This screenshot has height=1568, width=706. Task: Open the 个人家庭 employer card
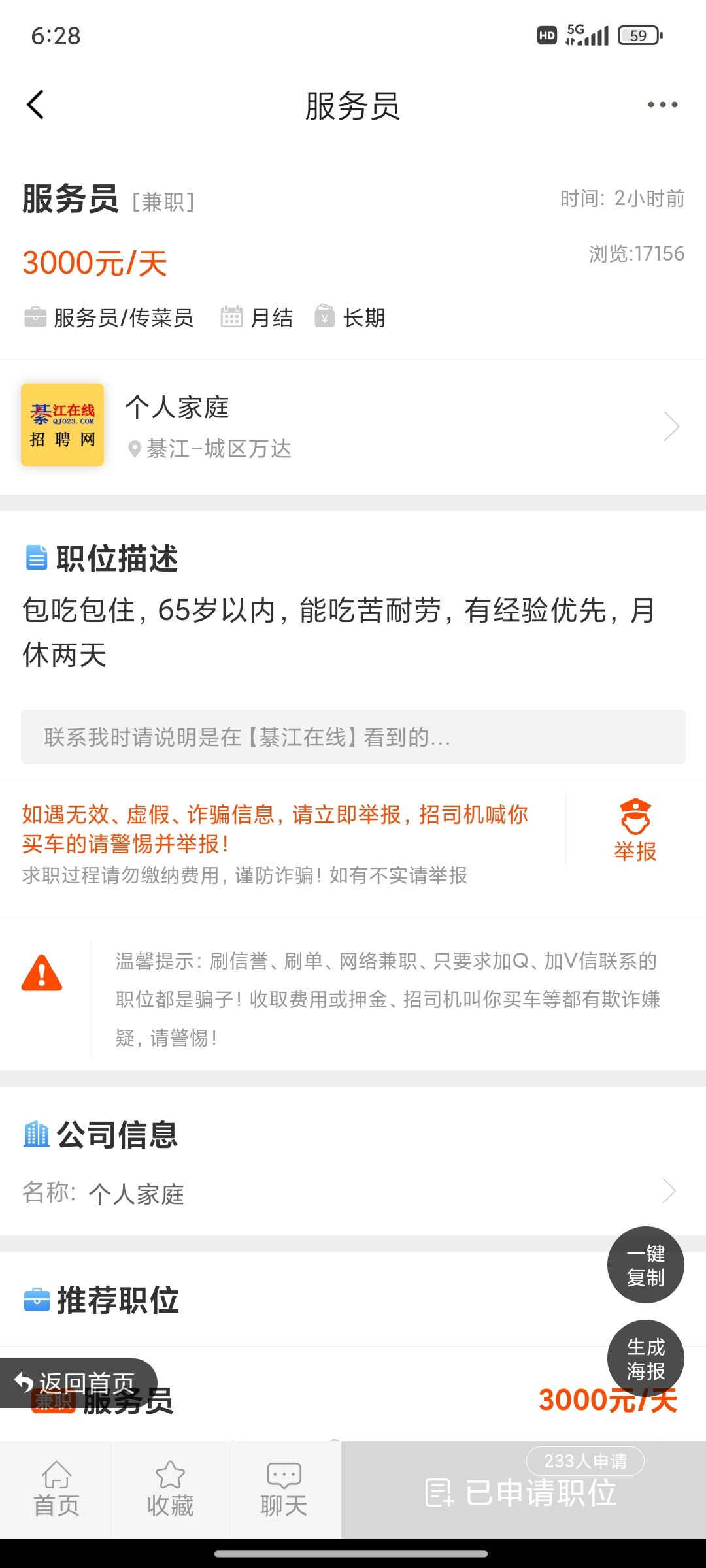353,426
